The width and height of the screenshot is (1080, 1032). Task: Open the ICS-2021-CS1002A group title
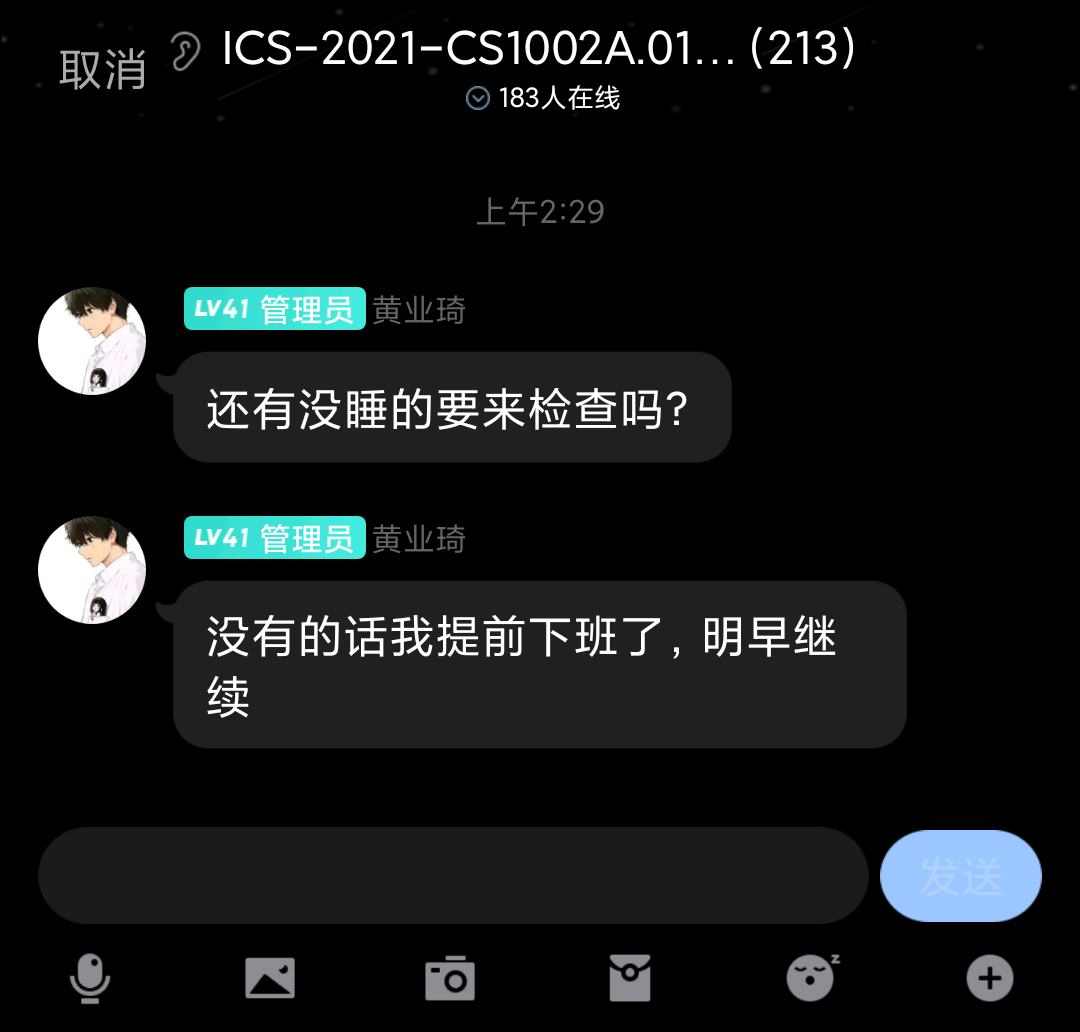(538, 48)
